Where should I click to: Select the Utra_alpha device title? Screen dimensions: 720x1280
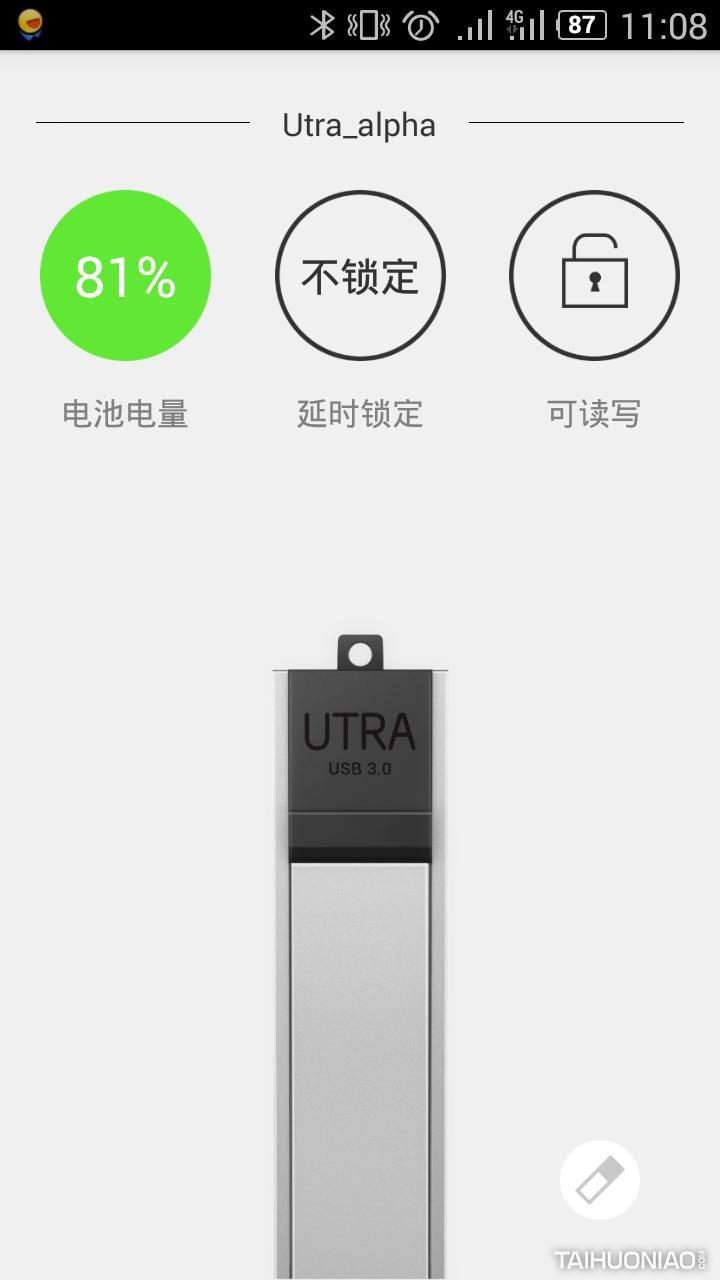359,125
